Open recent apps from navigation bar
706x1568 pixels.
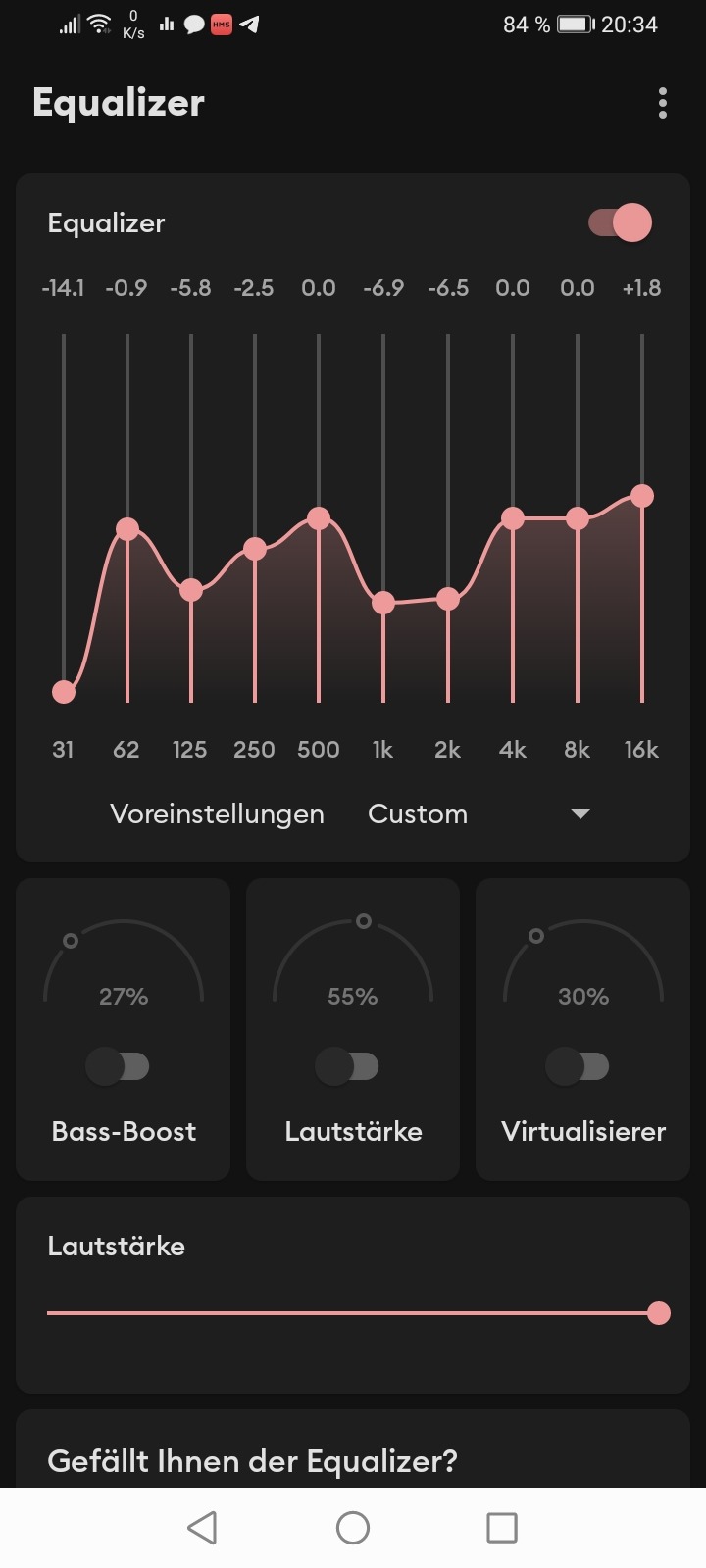pyautogui.click(x=502, y=1527)
